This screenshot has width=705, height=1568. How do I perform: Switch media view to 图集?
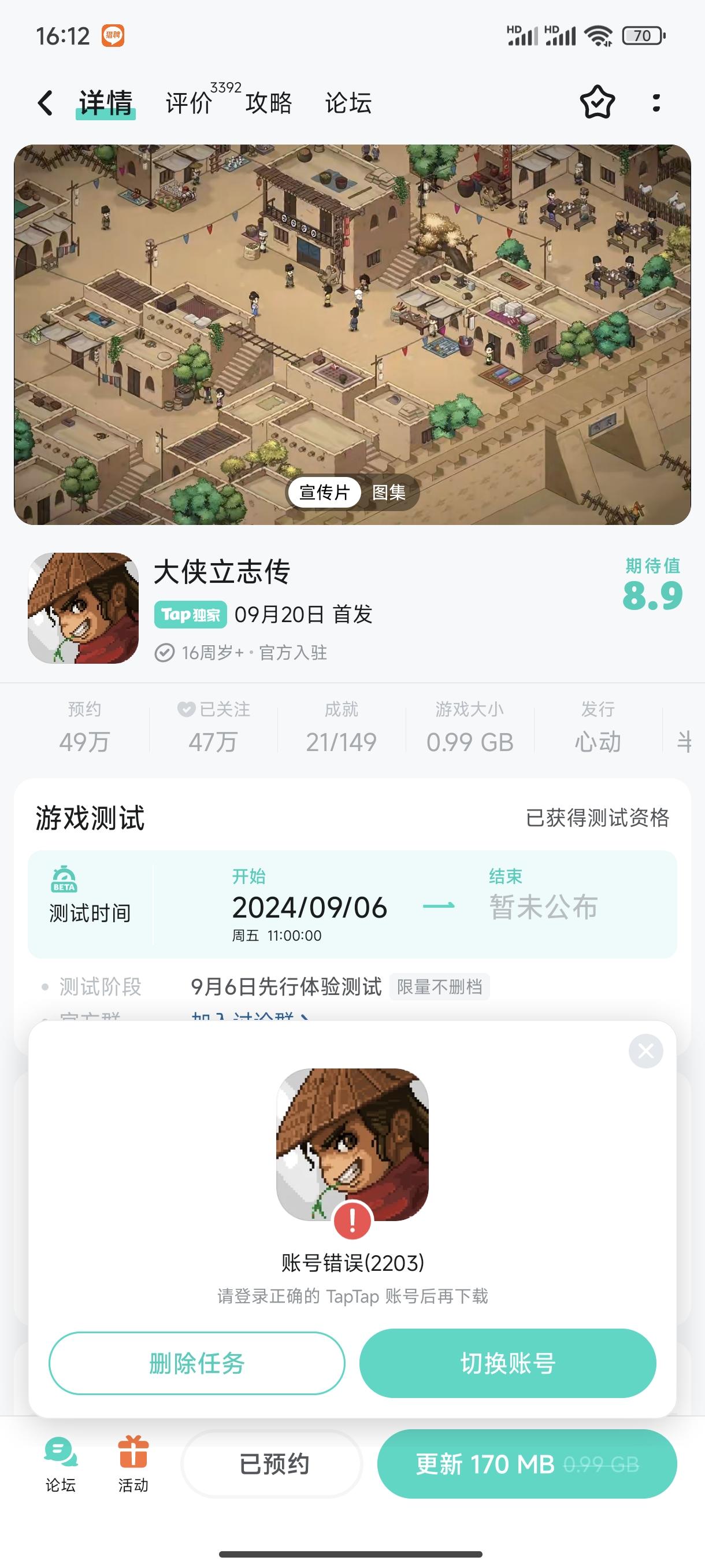pyautogui.click(x=391, y=494)
